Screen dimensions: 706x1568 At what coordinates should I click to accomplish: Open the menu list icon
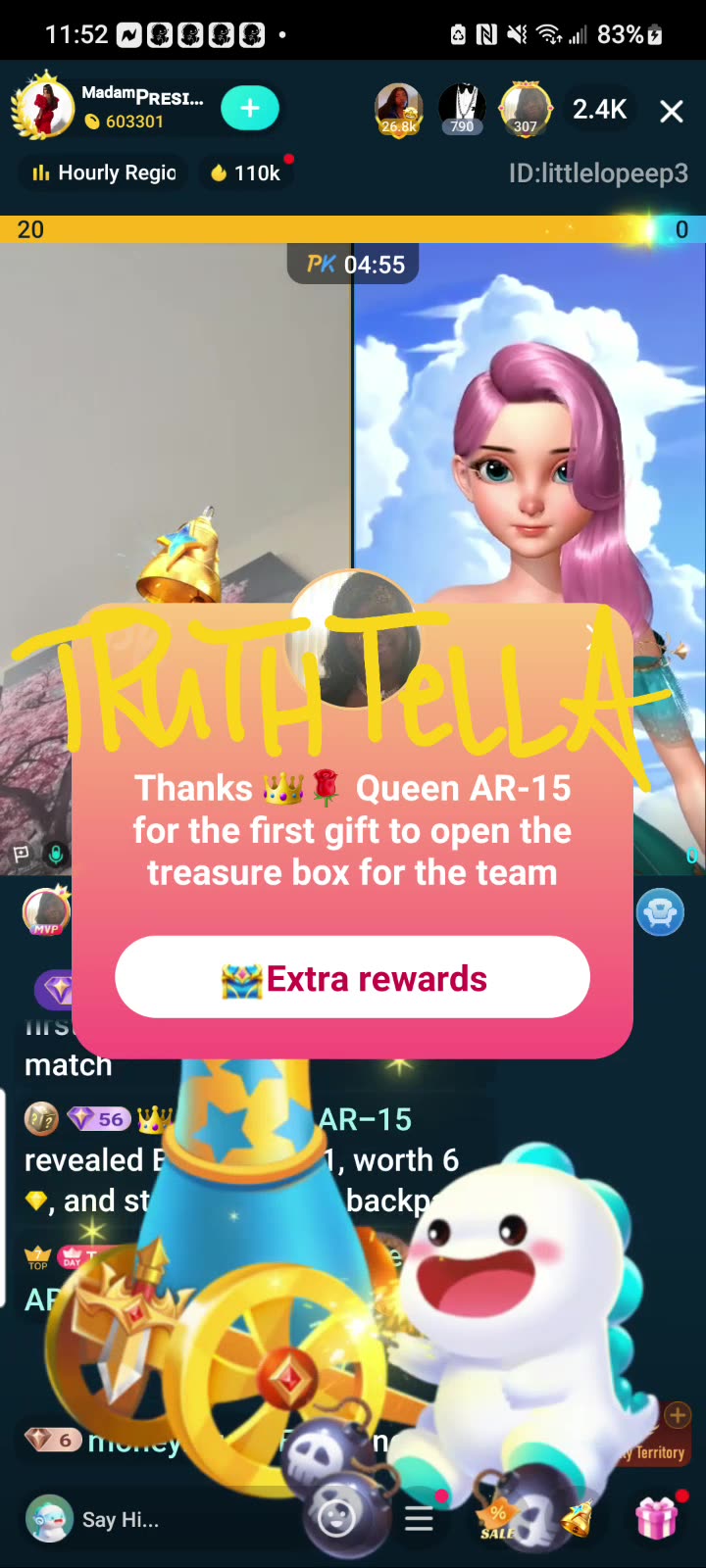(420, 1520)
